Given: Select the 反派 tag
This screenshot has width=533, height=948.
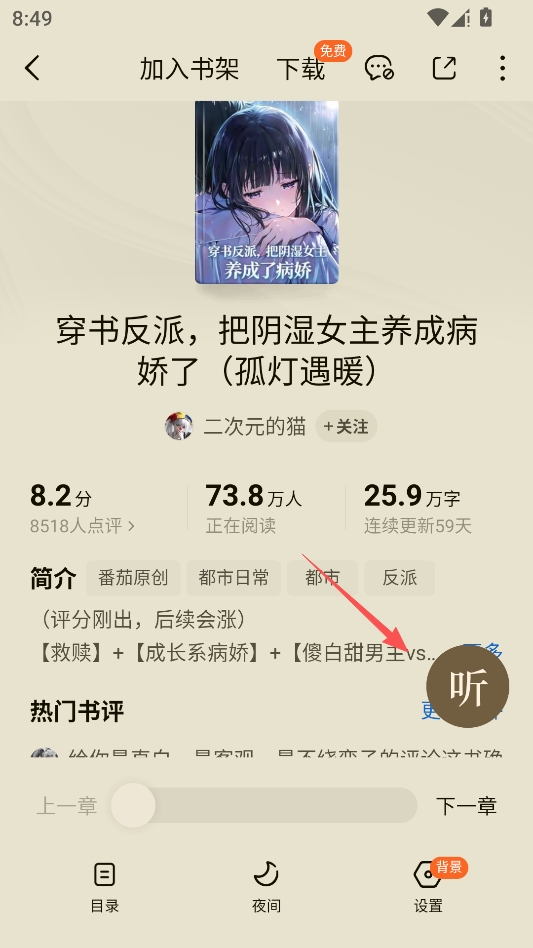Looking at the screenshot, I should tap(399, 577).
